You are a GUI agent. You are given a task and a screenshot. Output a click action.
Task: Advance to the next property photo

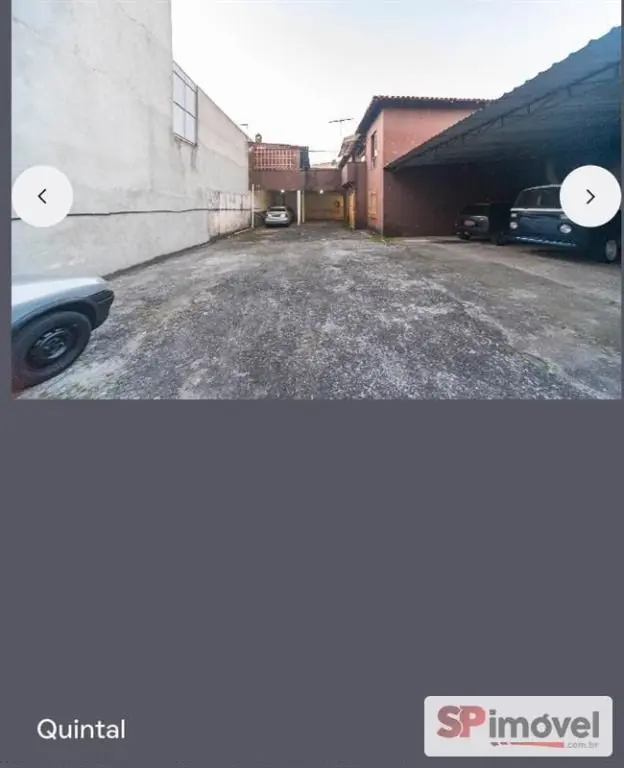[590, 196]
